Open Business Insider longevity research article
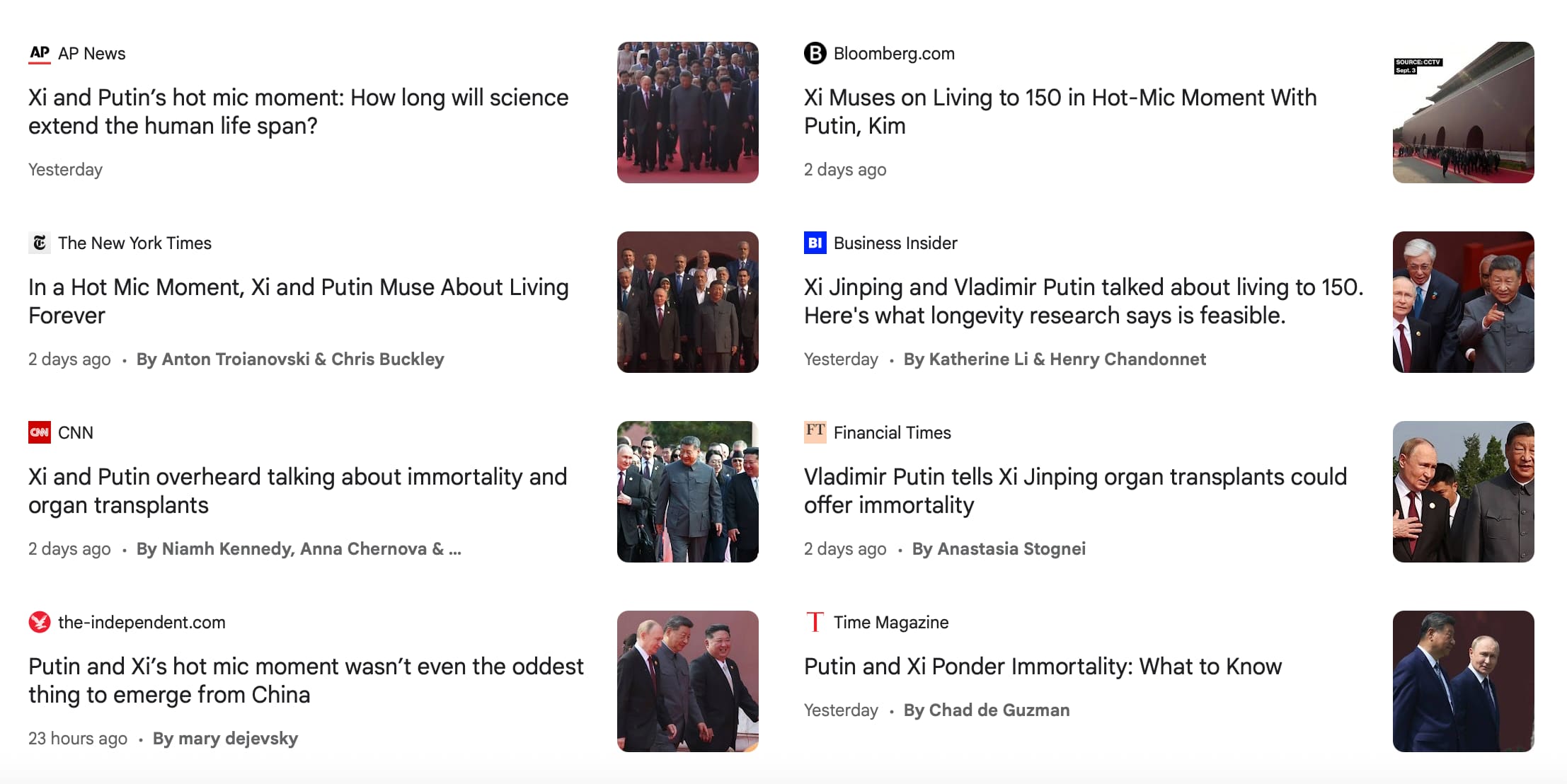 point(1083,301)
